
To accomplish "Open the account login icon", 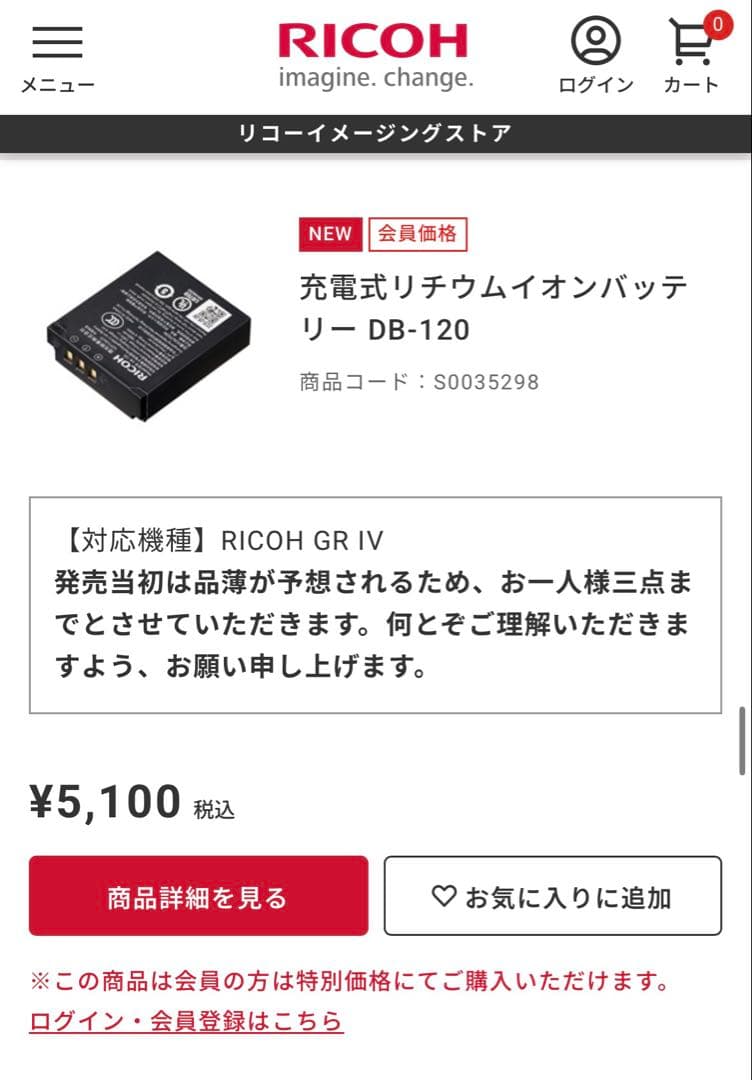I will click(596, 40).
